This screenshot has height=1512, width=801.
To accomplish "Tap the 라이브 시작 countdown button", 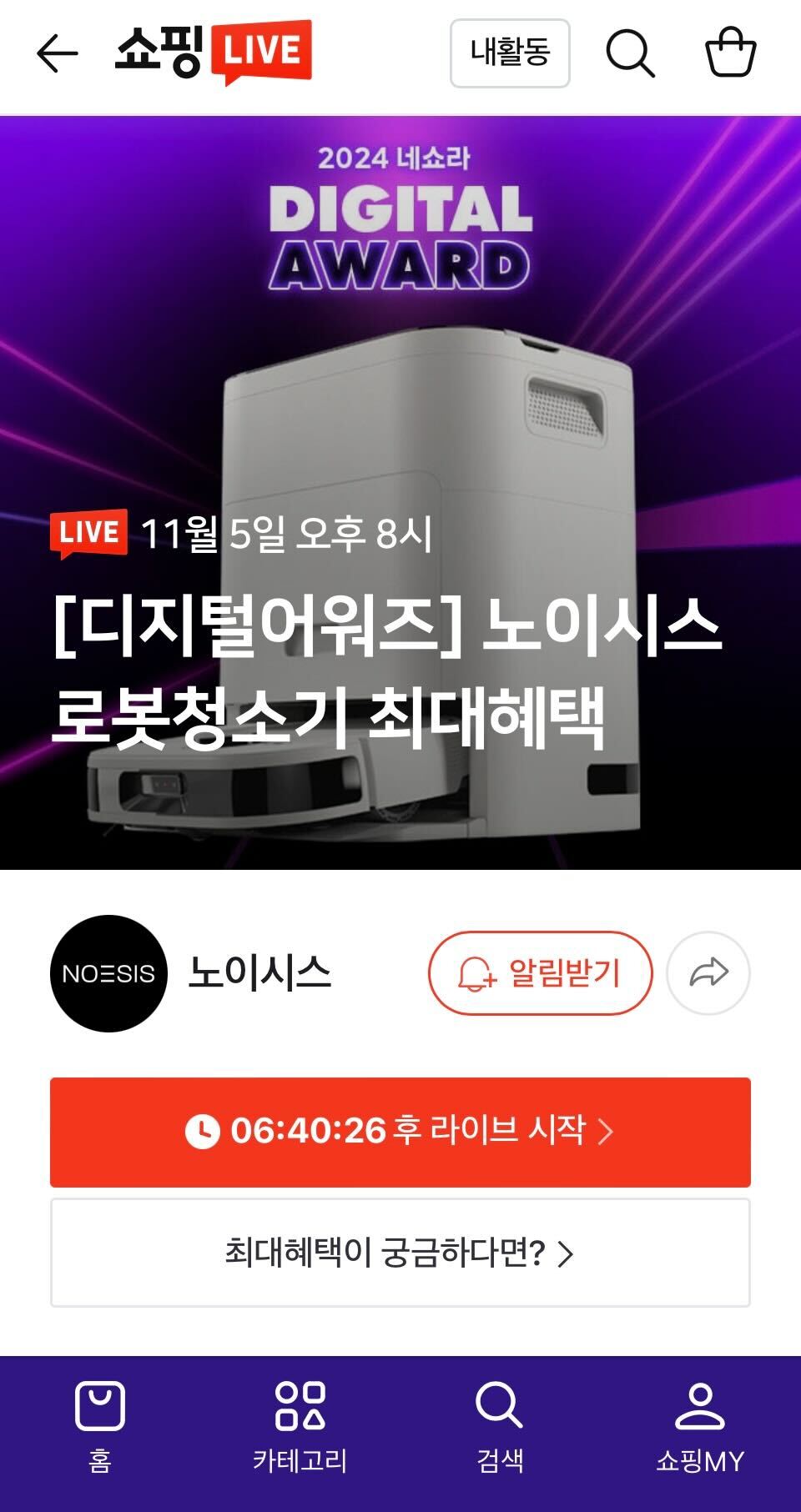I will tap(400, 1132).
